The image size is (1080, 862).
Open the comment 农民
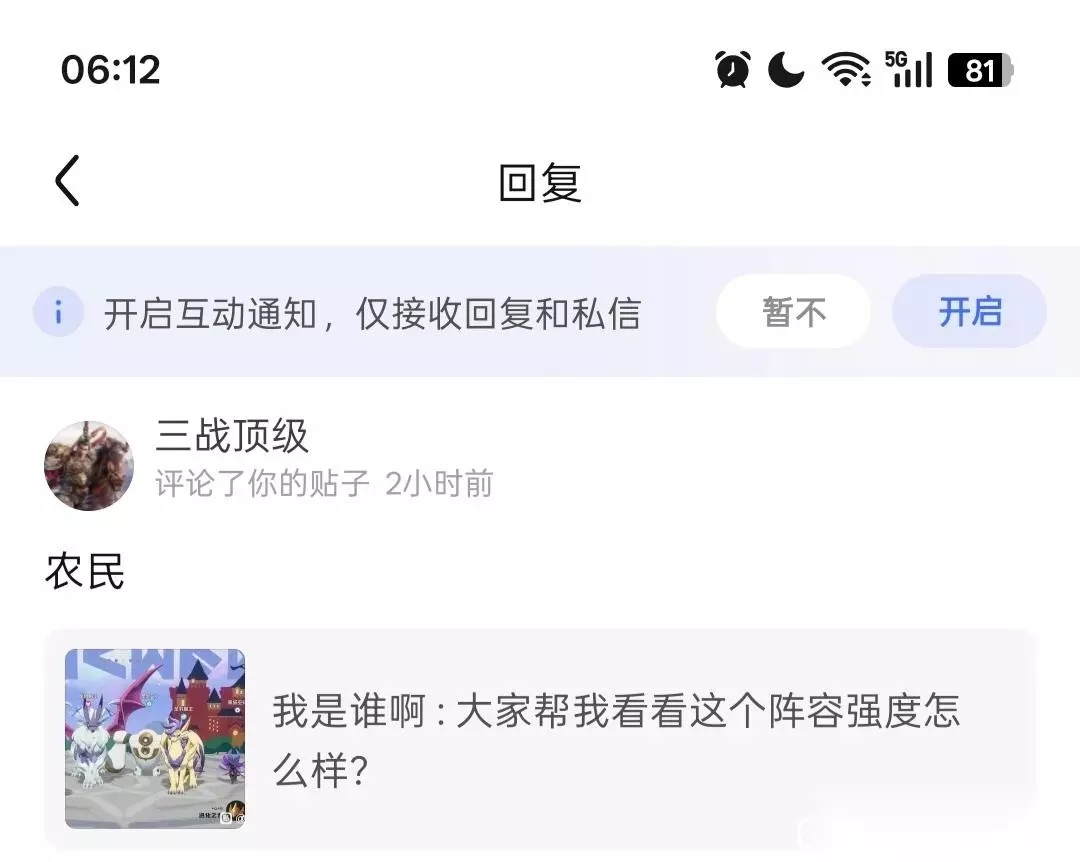tap(85, 571)
